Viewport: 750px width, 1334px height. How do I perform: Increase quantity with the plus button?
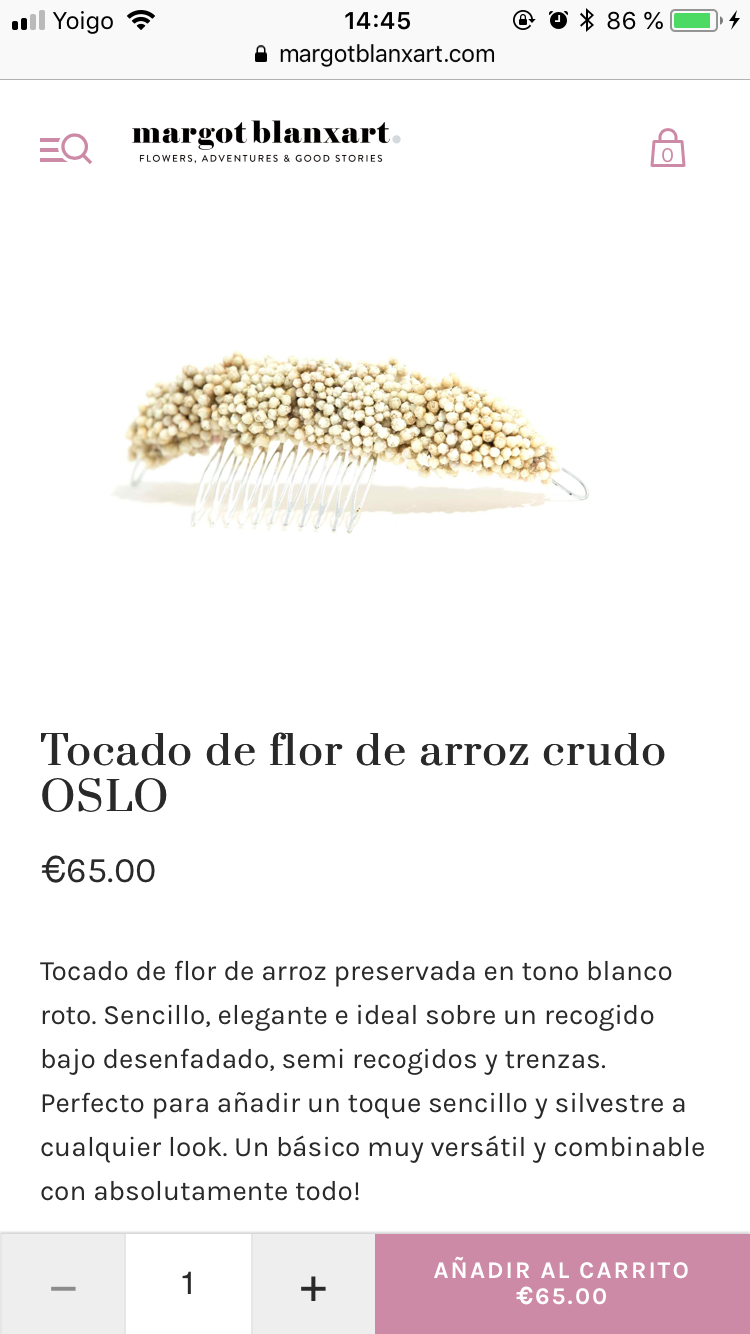[313, 1287]
